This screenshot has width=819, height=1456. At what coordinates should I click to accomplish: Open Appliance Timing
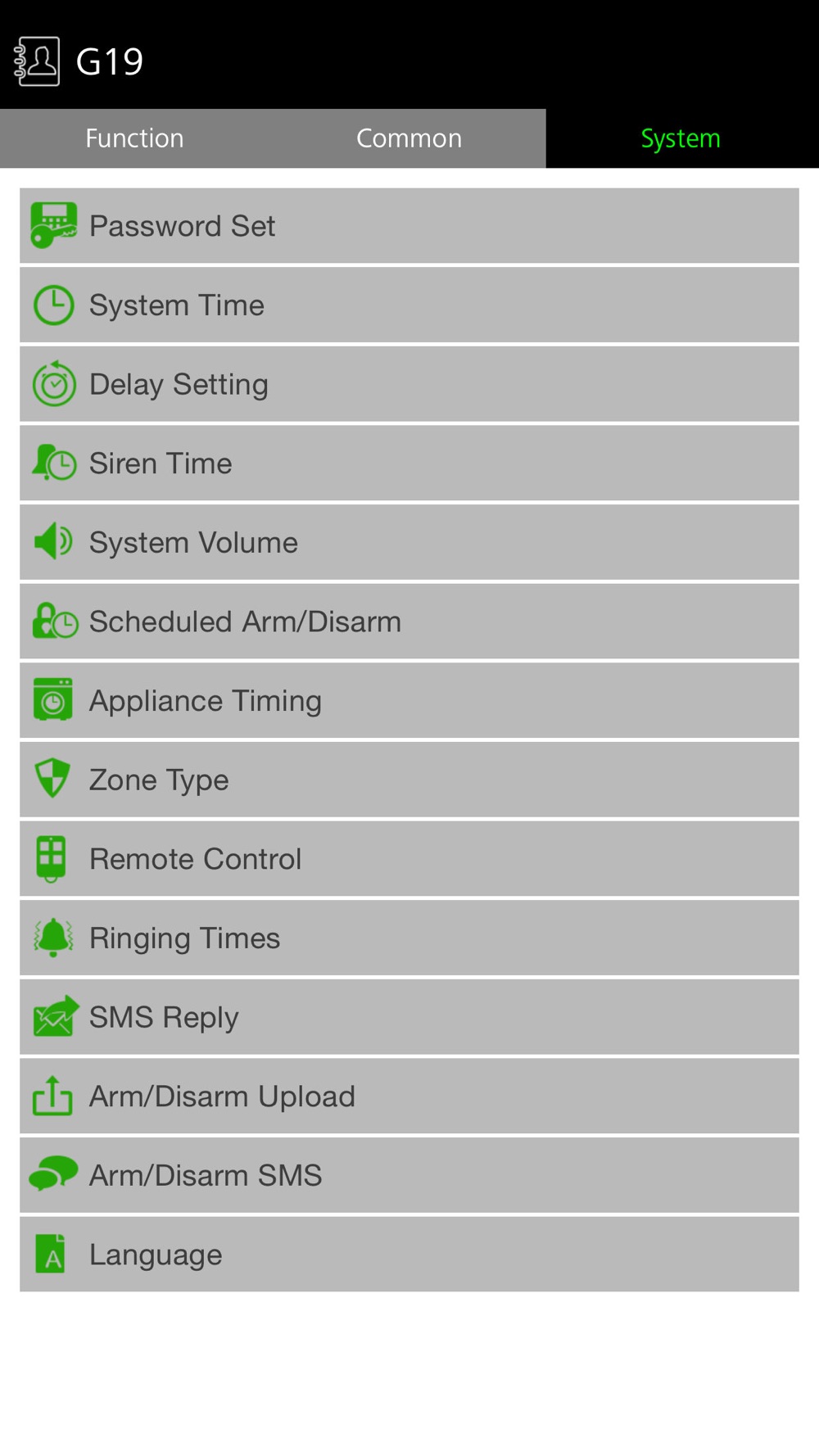409,701
